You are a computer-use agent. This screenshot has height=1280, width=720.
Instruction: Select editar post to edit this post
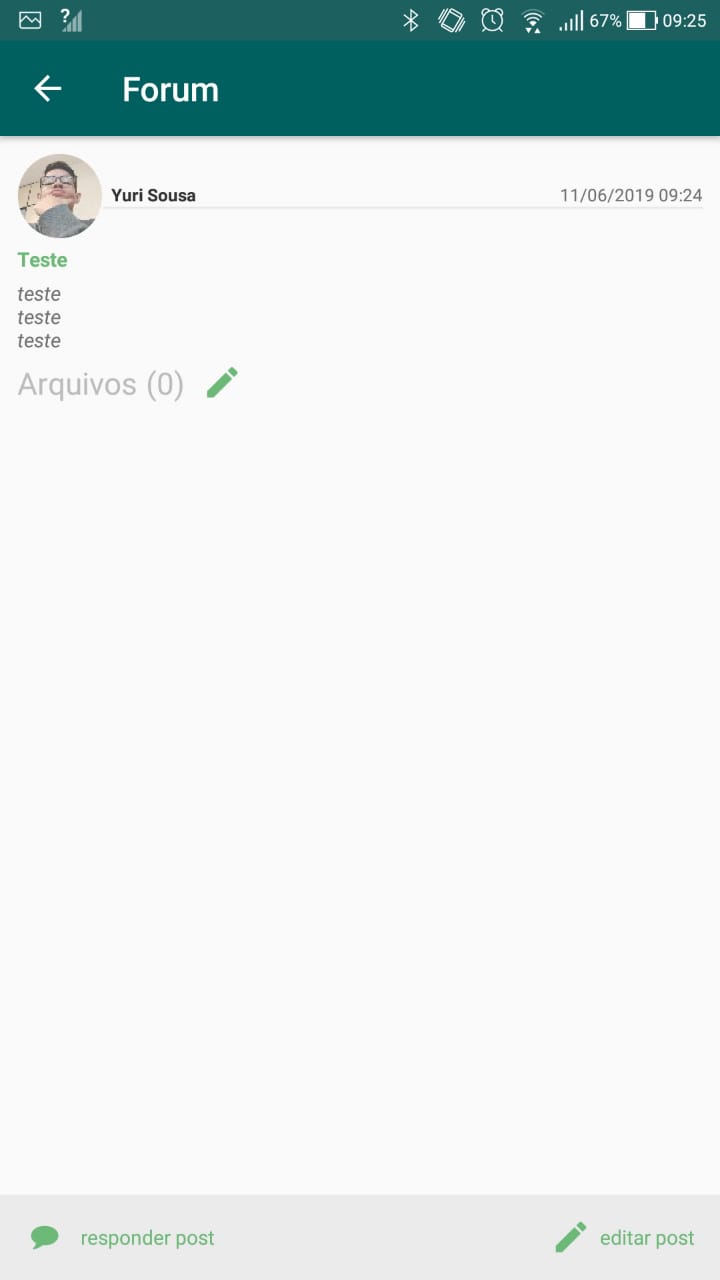tap(625, 1238)
